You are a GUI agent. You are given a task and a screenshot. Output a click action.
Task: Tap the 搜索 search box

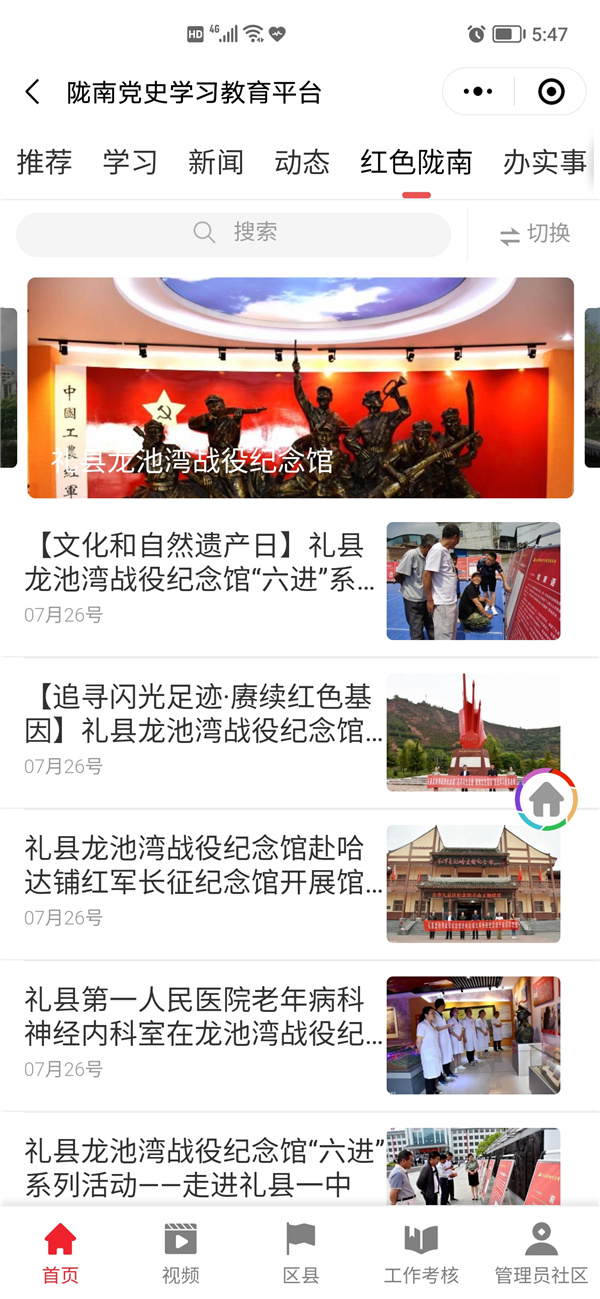(234, 233)
